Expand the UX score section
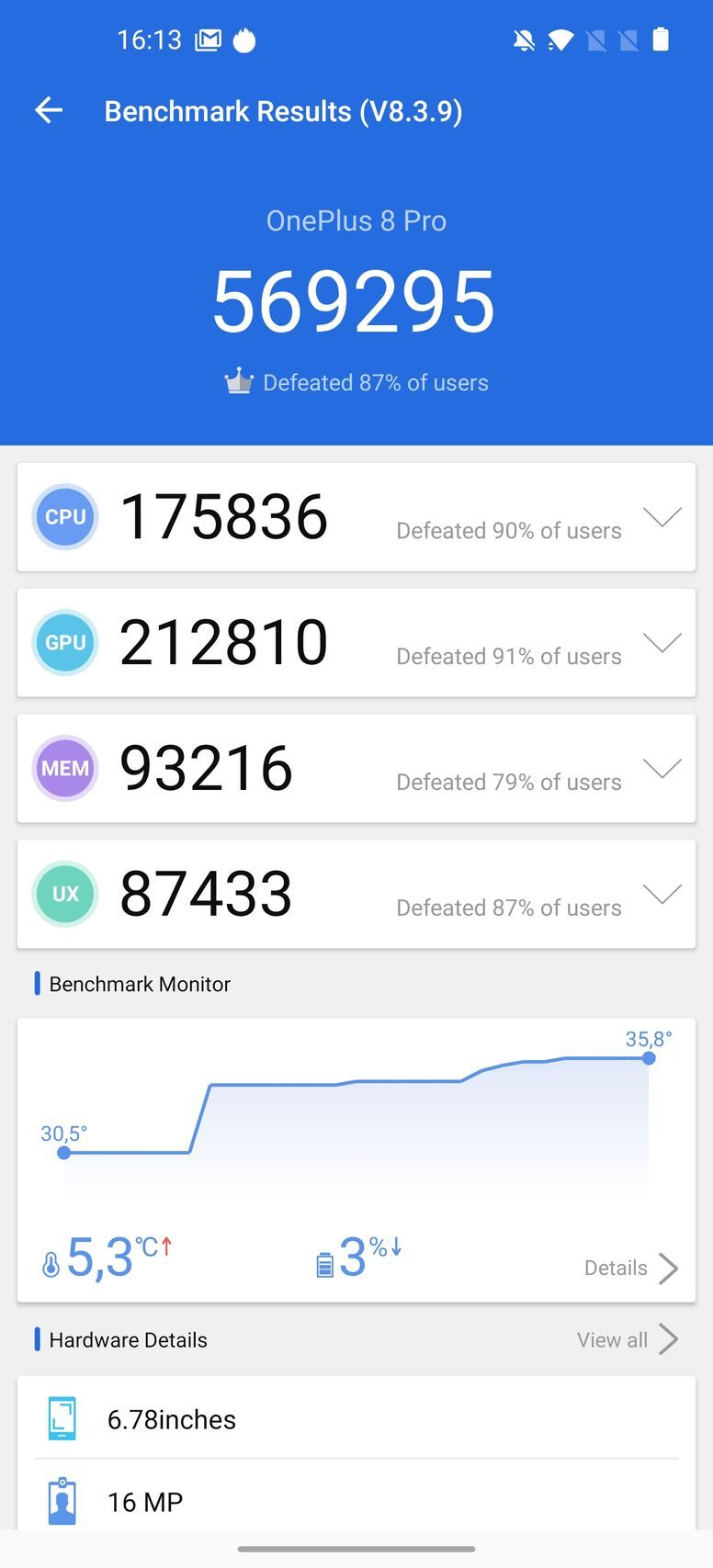The width and height of the screenshot is (713, 1568). point(662,895)
